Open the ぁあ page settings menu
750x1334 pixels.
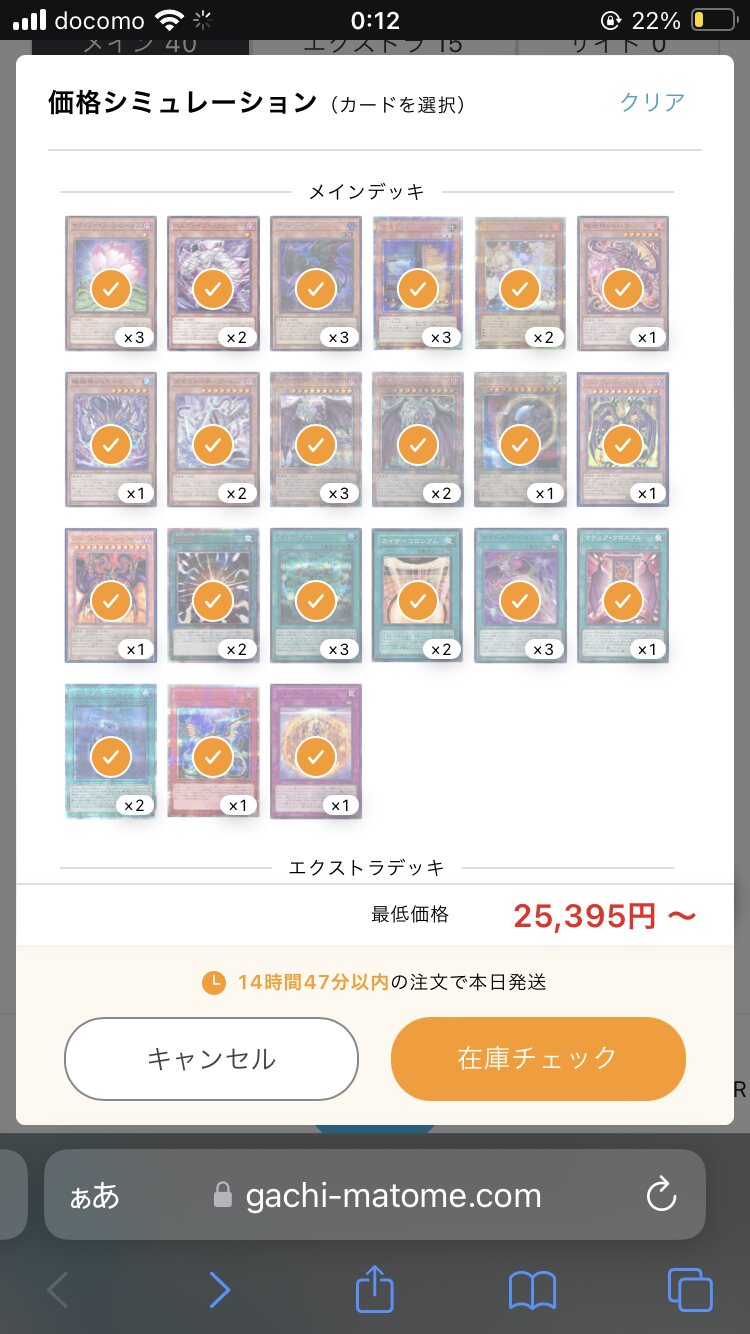pyautogui.click(x=94, y=1196)
